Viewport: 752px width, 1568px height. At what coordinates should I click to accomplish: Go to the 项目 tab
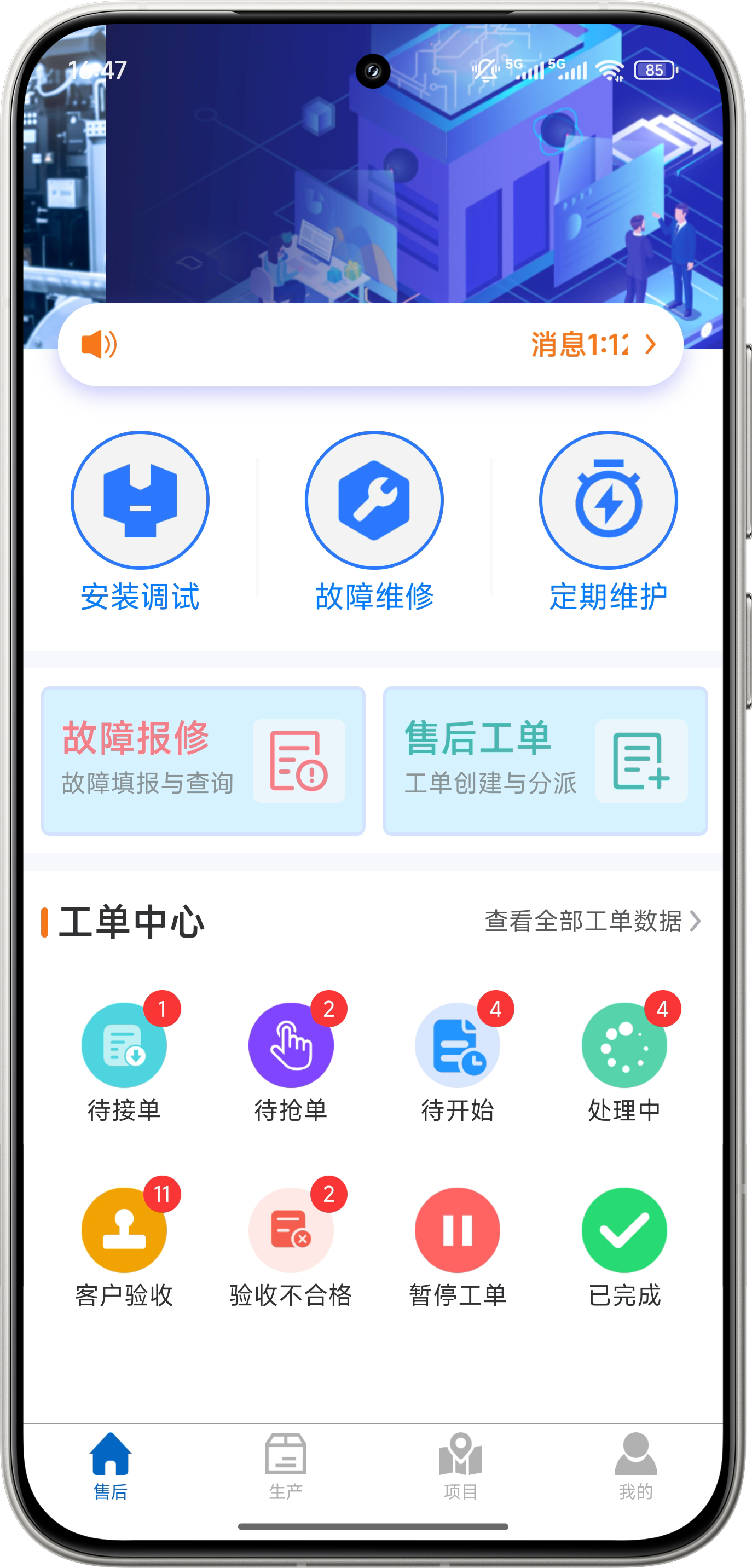pyautogui.click(x=460, y=1466)
